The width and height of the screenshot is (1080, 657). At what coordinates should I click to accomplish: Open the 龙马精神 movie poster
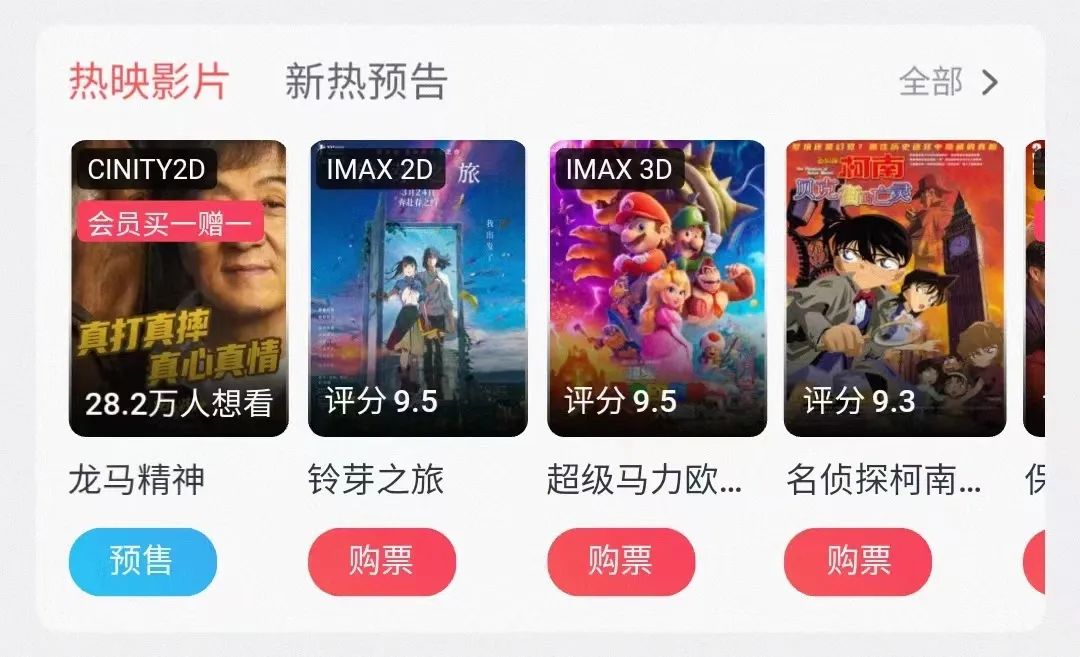click(x=178, y=288)
